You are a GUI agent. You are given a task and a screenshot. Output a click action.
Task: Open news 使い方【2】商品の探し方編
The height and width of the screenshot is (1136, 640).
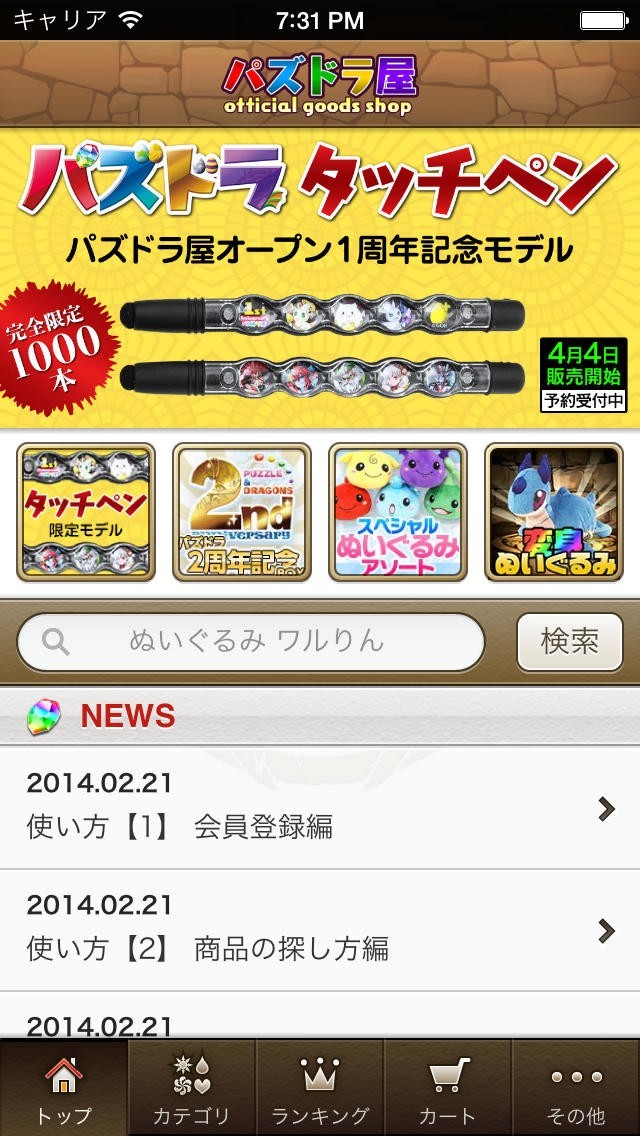(x=320, y=930)
